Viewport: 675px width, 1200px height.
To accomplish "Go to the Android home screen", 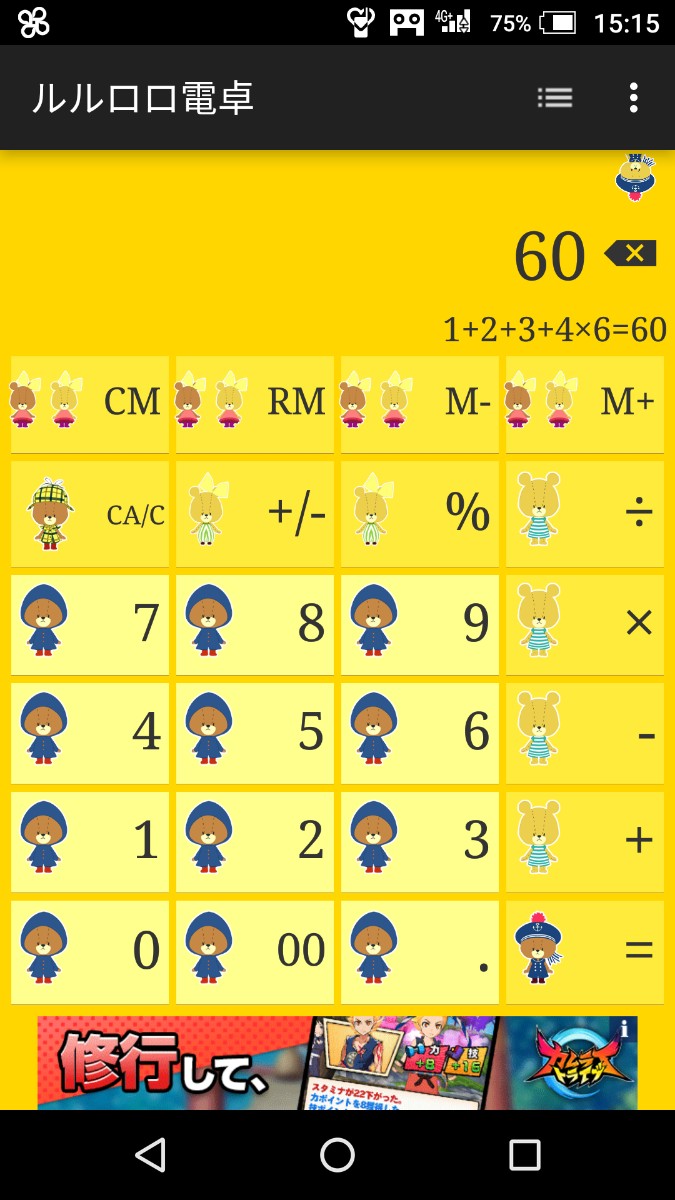I will pyautogui.click(x=337, y=1155).
